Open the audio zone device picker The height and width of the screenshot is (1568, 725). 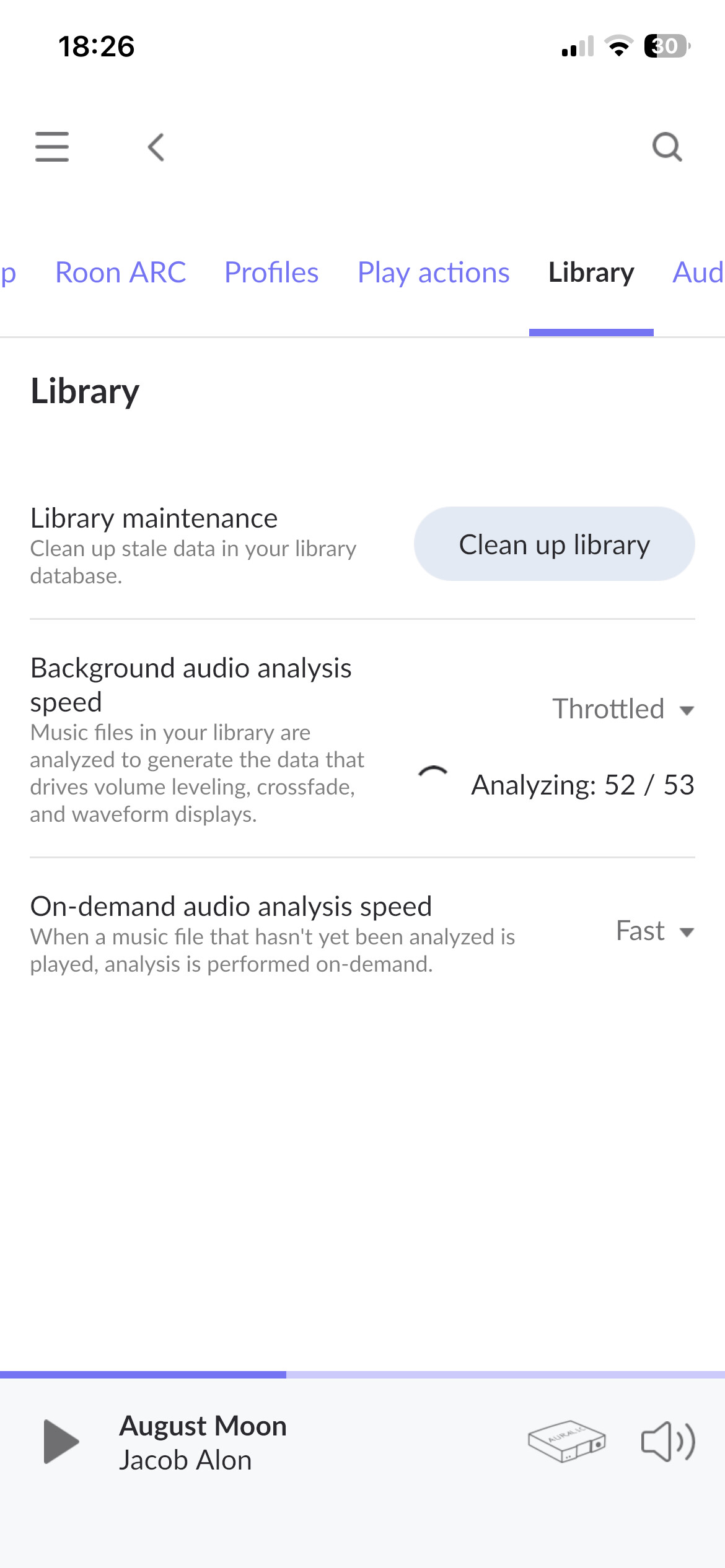566,1442
